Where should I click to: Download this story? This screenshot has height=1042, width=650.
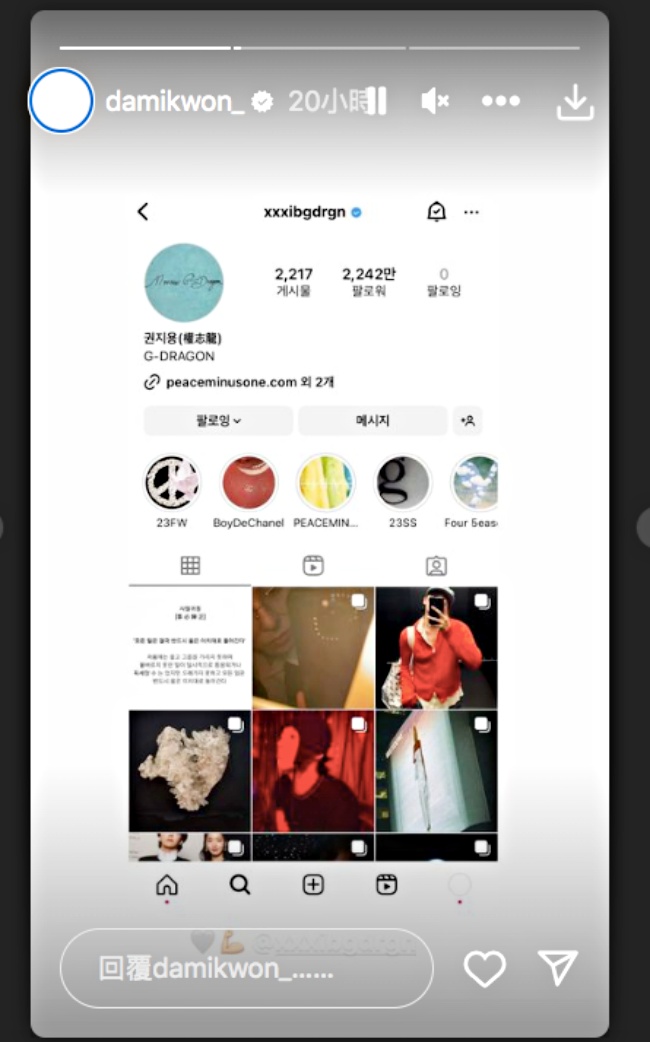tap(575, 102)
